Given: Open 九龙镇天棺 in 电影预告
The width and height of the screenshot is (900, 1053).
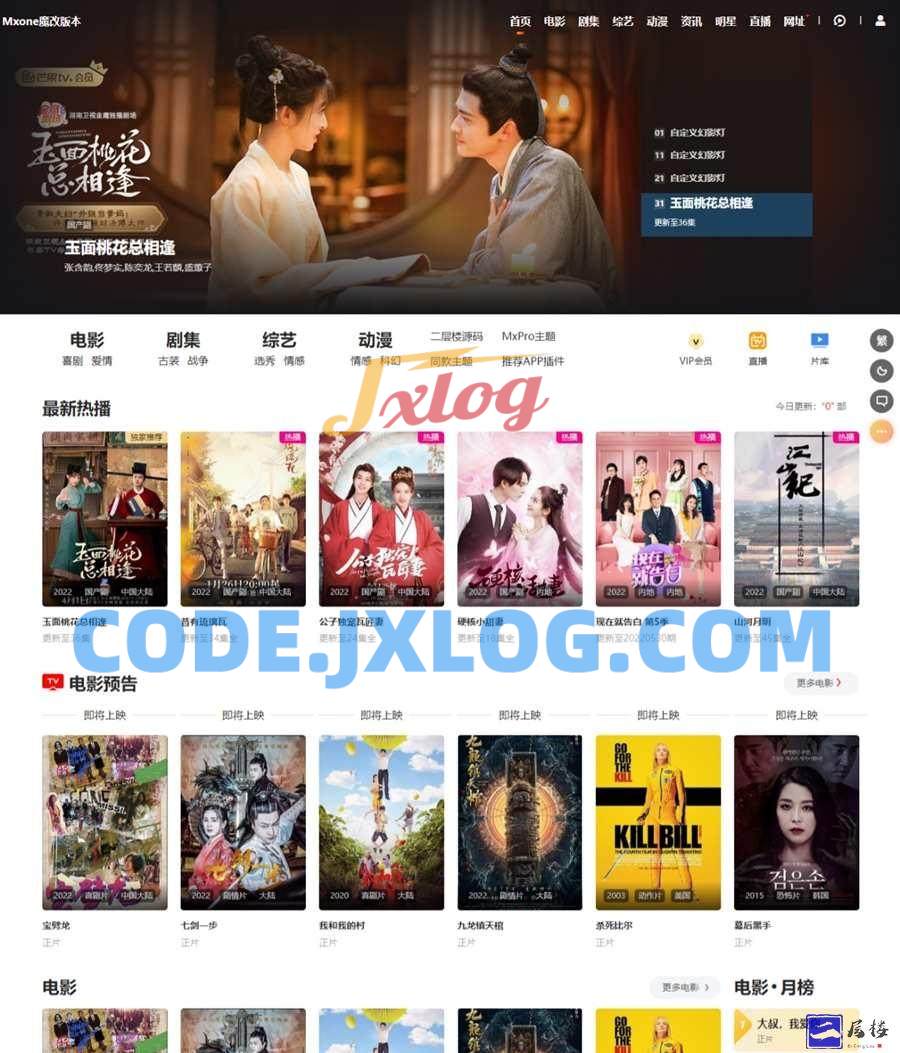Looking at the screenshot, I should (x=519, y=822).
